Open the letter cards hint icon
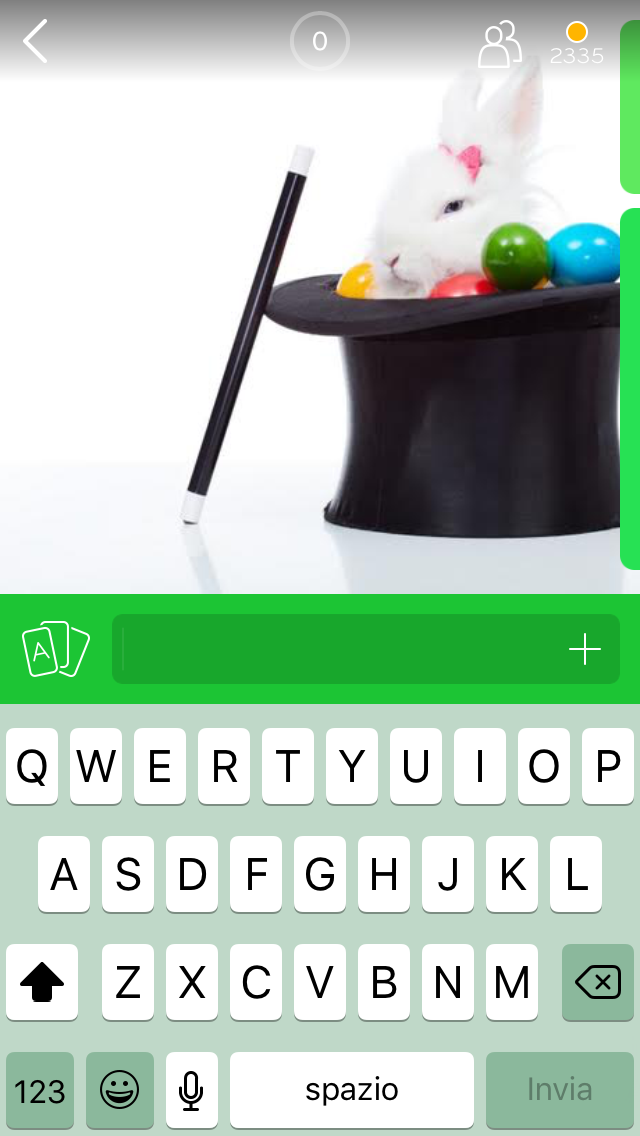Screen dimensions: 640x1136 click(56, 649)
